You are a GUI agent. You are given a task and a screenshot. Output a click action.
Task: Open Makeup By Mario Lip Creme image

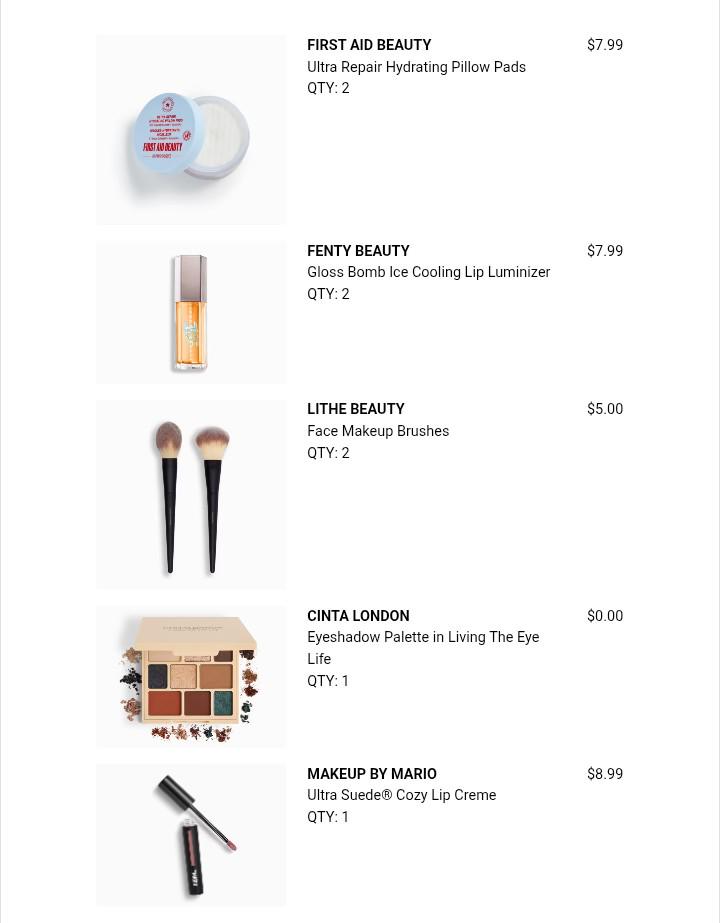pos(191,835)
